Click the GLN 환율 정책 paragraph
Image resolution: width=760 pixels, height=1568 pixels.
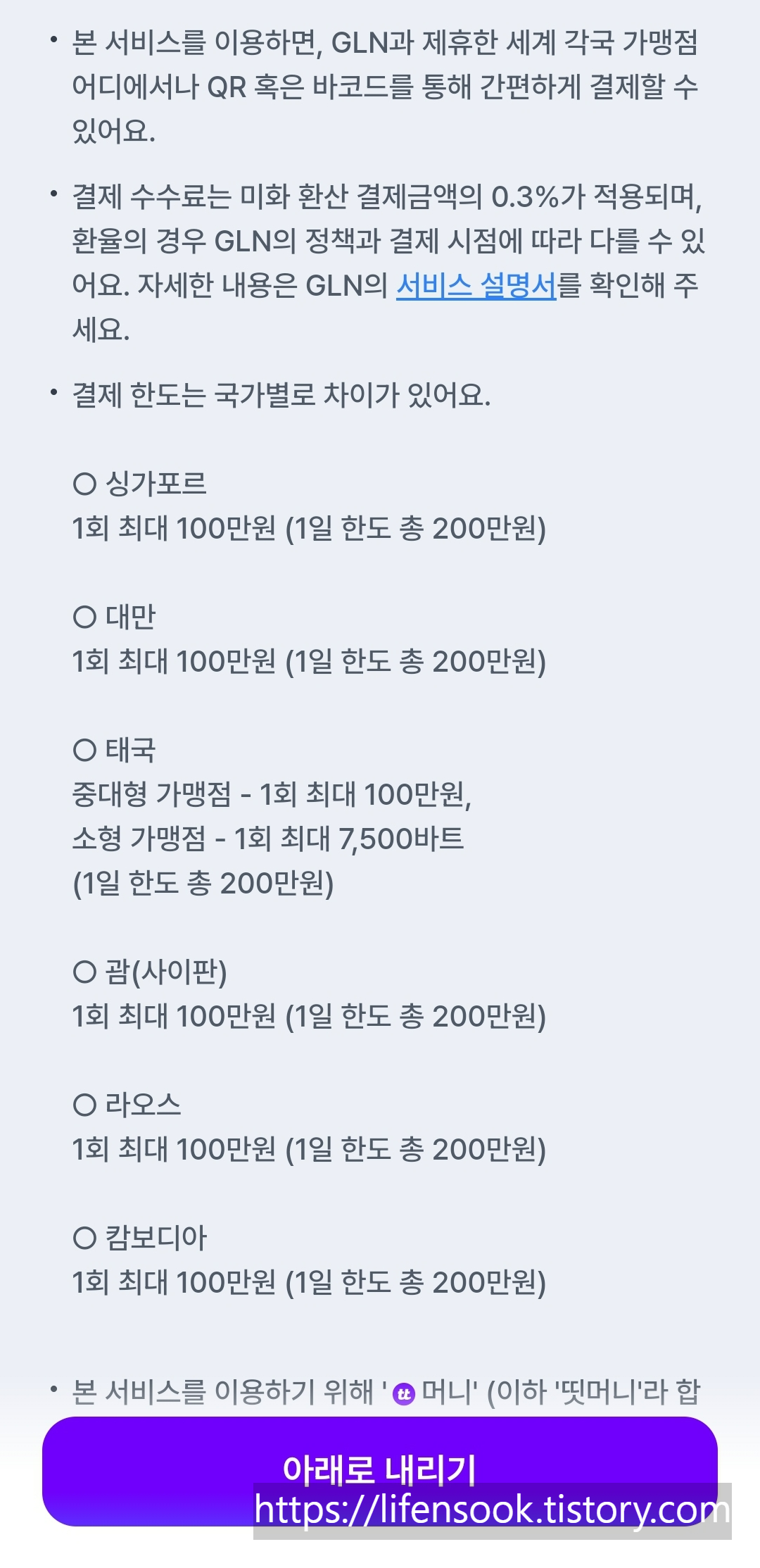pyautogui.click(x=380, y=242)
